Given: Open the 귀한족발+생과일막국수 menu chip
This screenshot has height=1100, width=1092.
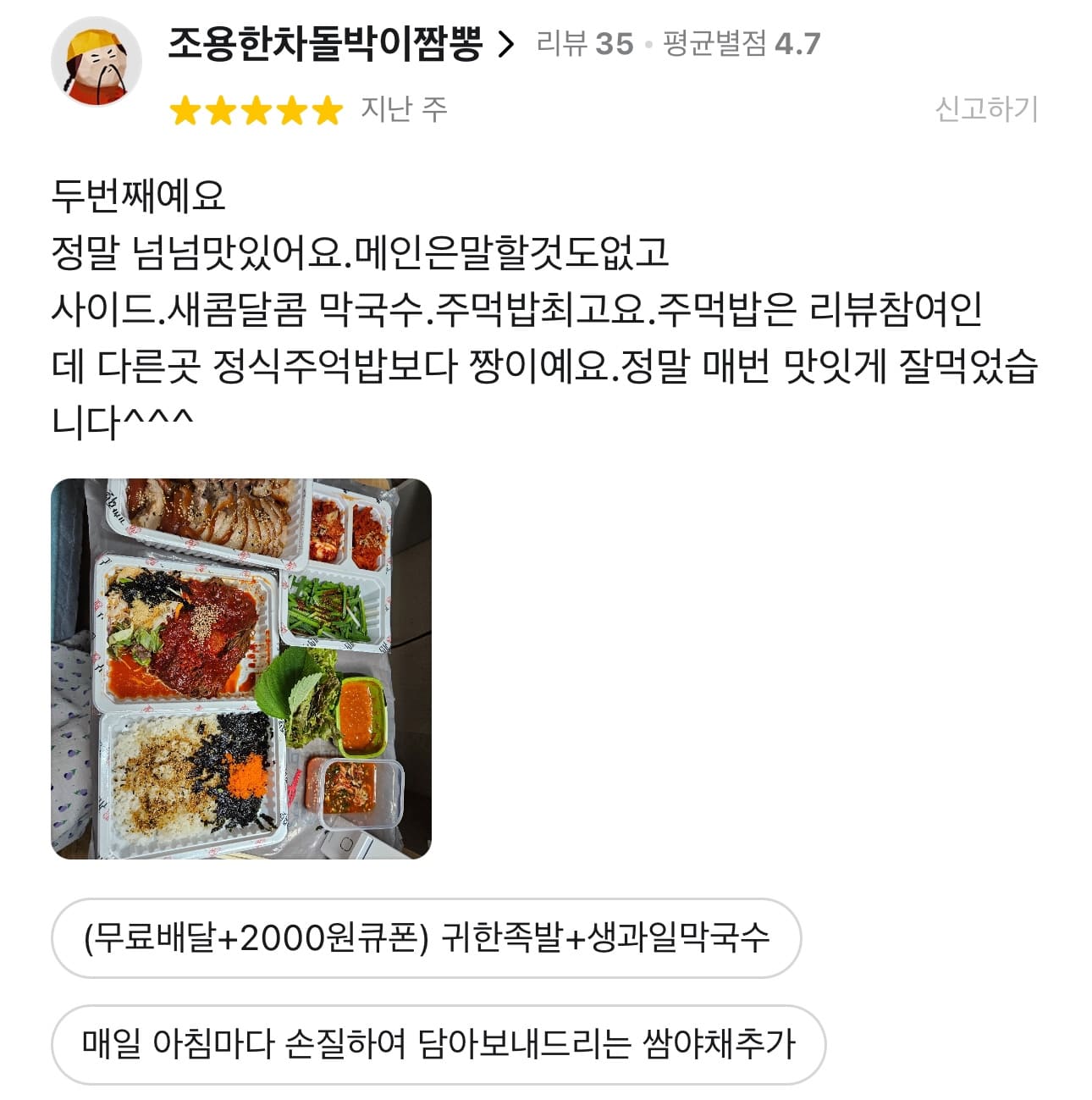Looking at the screenshot, I should point(426,937).
